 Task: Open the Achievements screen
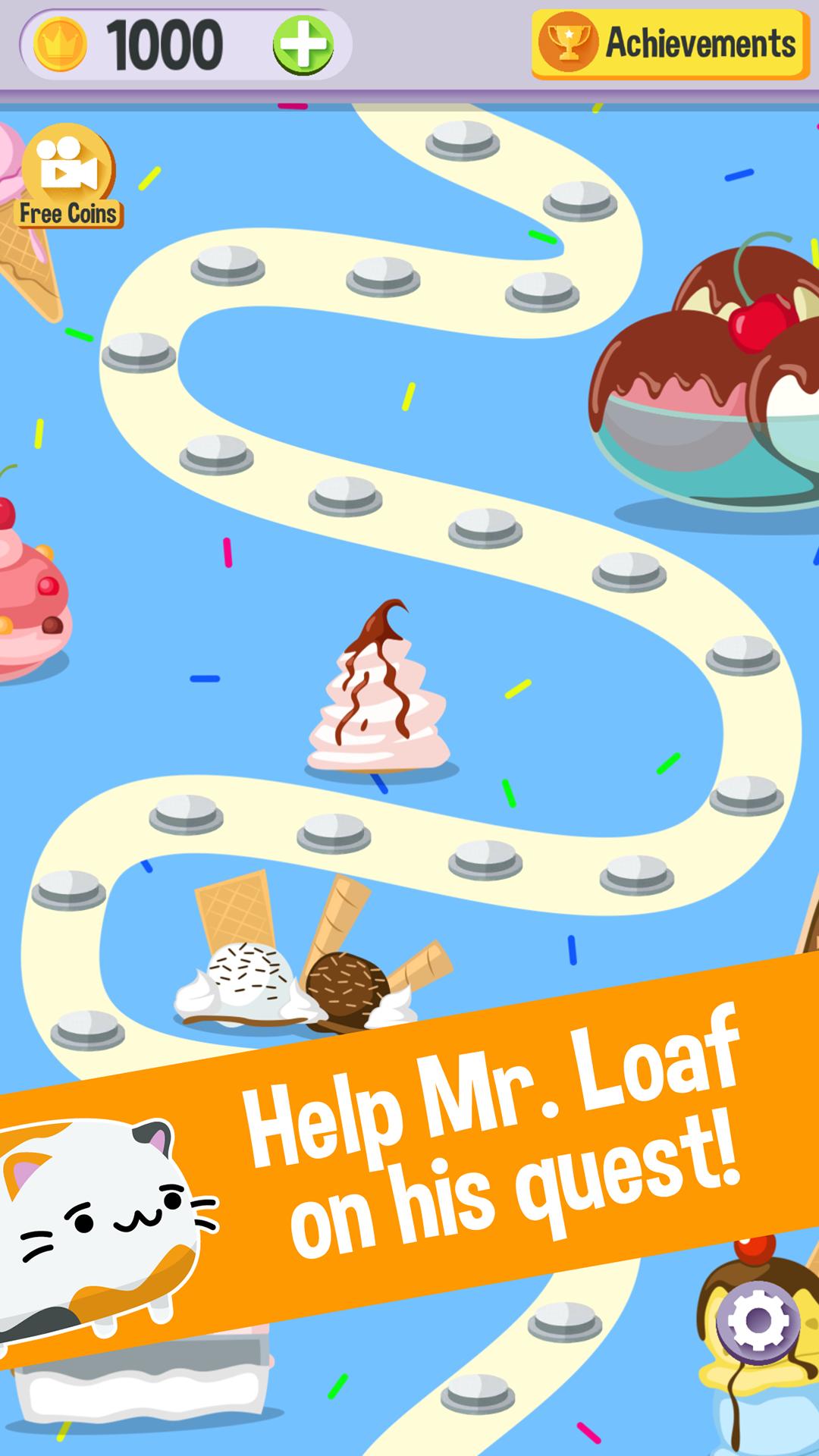[x=670, y=44]
